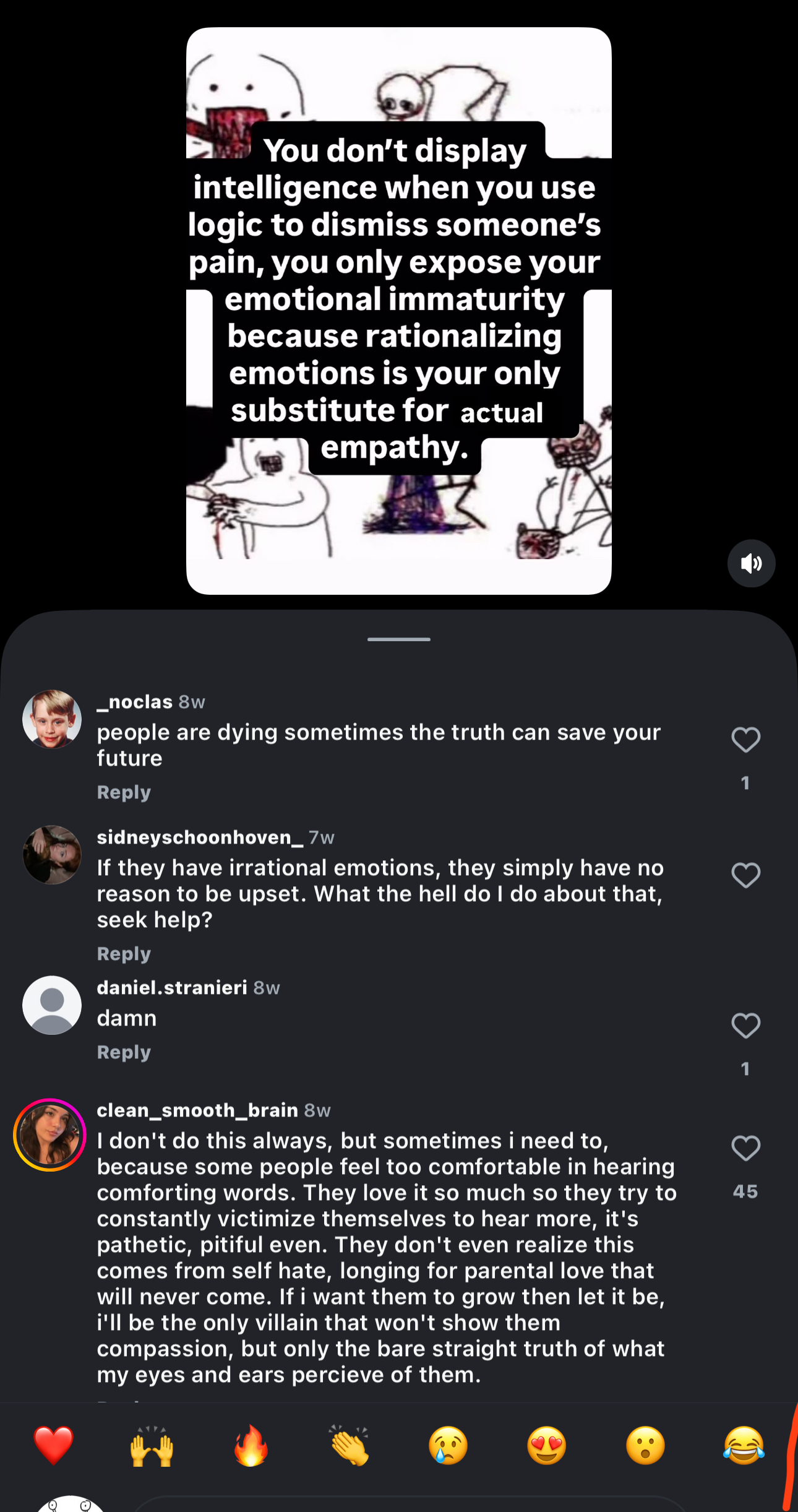The image size is (798, 1512).
Task: Open sidneyschoonhoven_ username profile
Action: point(200,837)
